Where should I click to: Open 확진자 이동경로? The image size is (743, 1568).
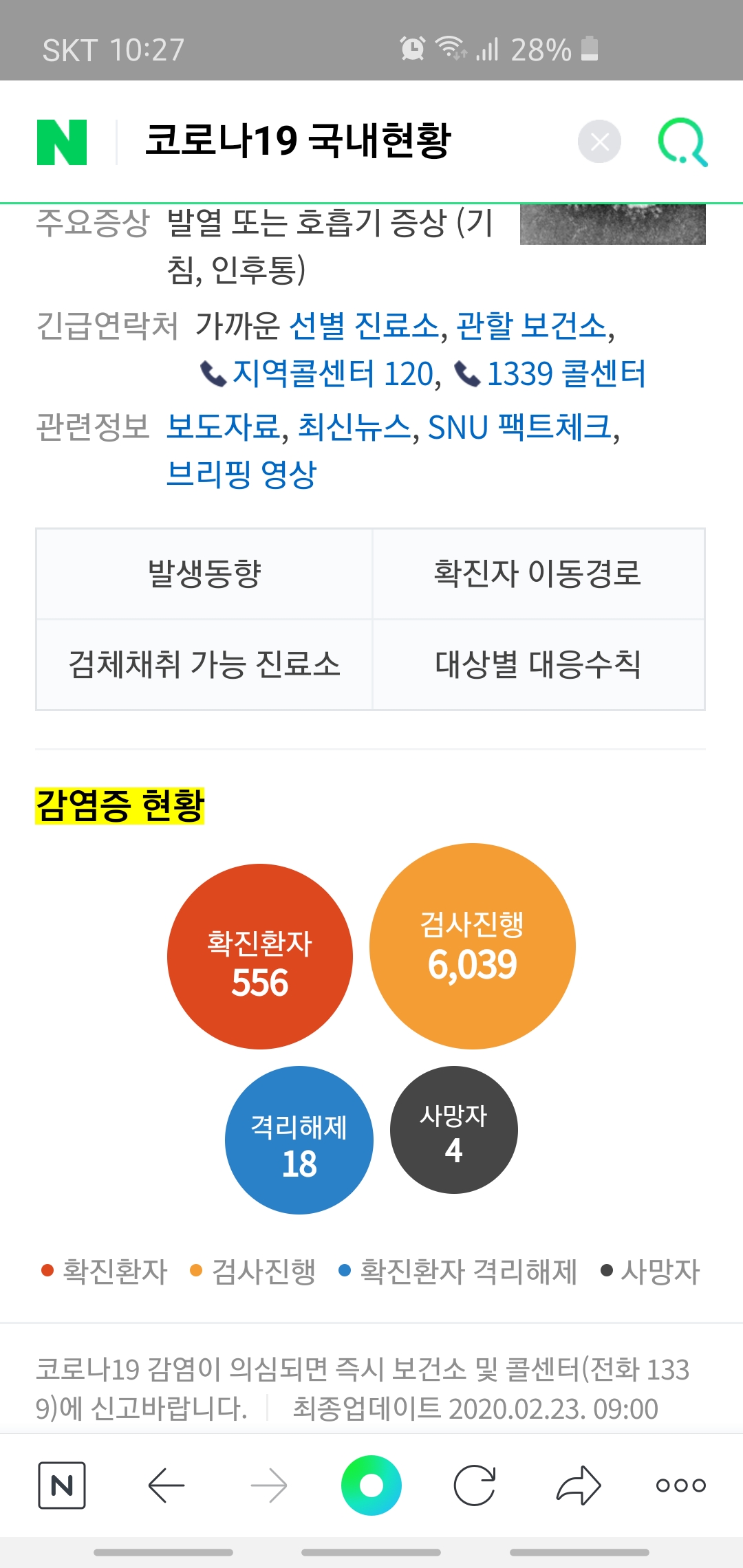(x=538, y=574)
